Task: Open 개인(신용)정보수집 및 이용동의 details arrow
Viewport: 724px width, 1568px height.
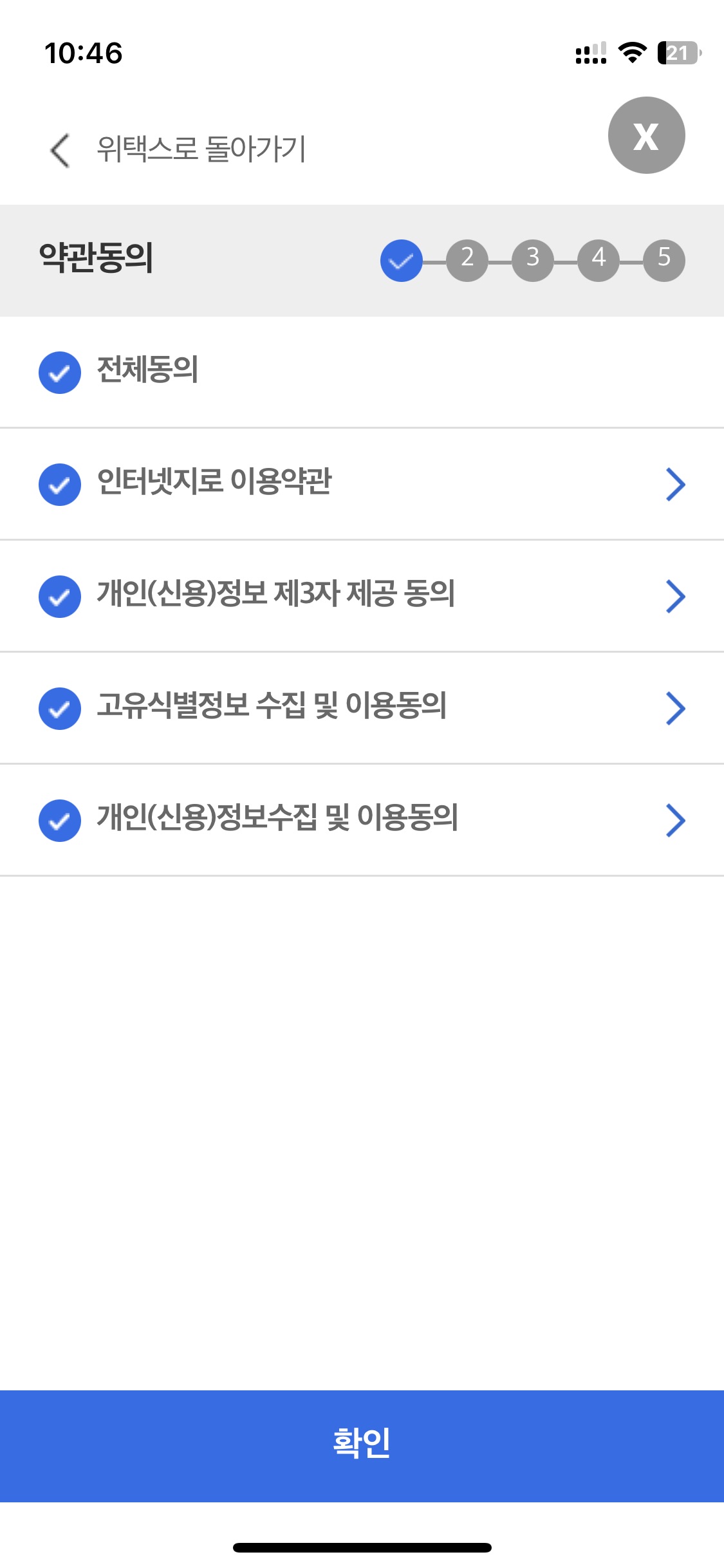Action: 675,821
